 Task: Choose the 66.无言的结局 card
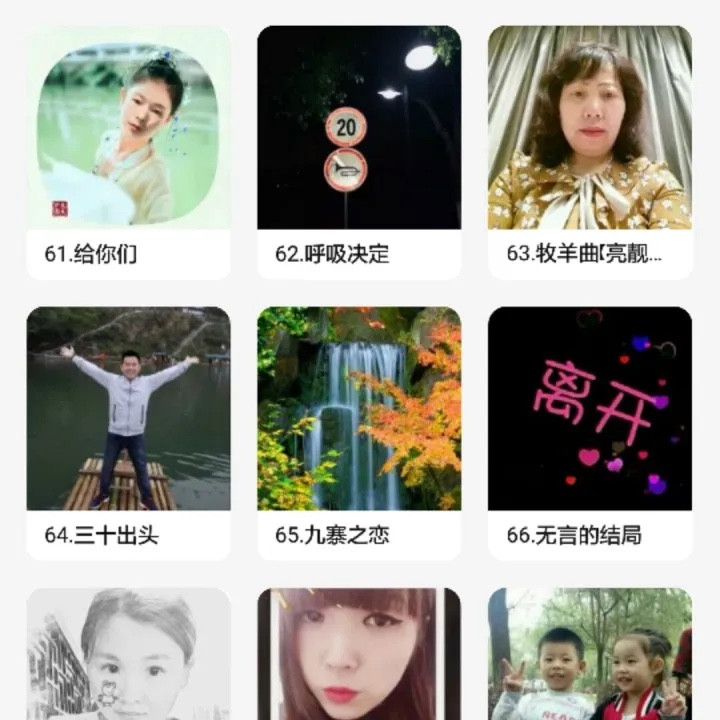590,430
